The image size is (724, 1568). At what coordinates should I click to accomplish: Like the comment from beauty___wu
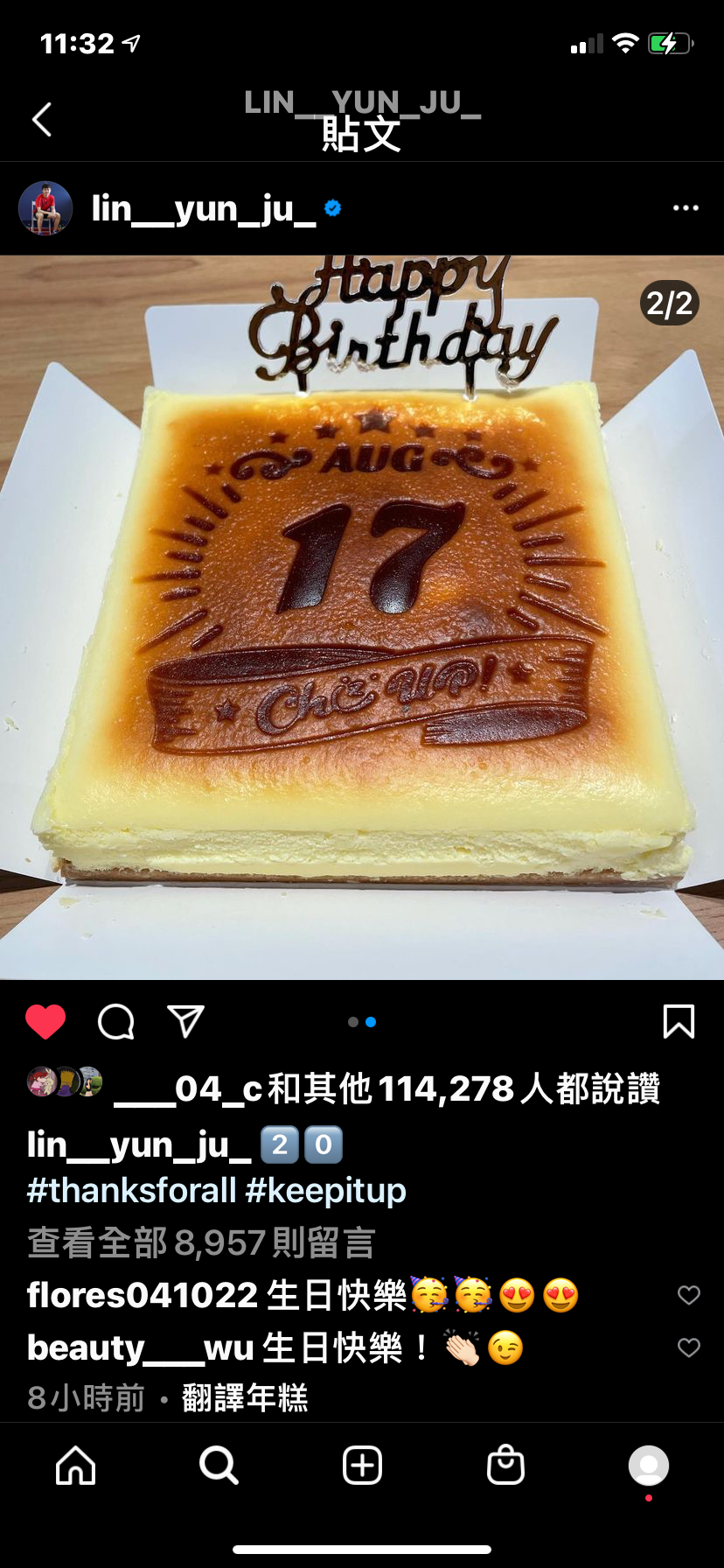[x=689, y=1347]
